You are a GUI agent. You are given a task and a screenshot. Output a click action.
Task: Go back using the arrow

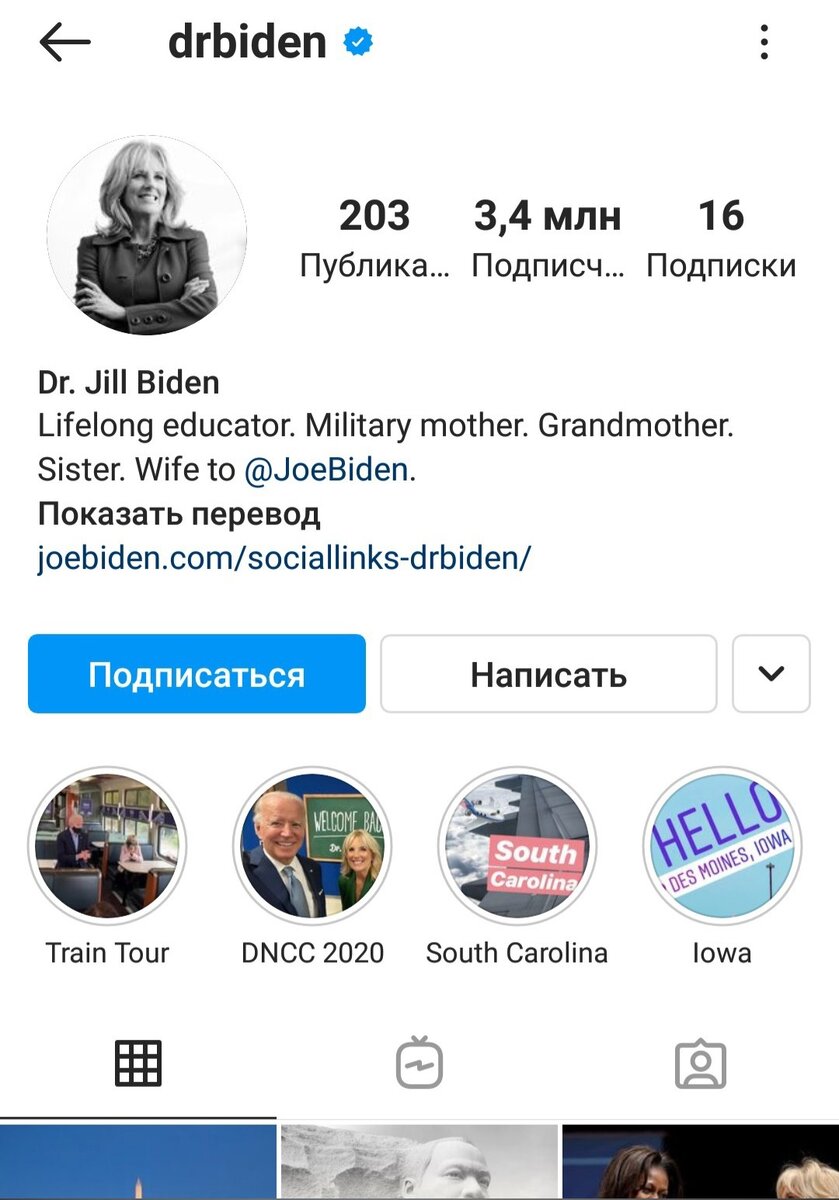tap(65, 42)
